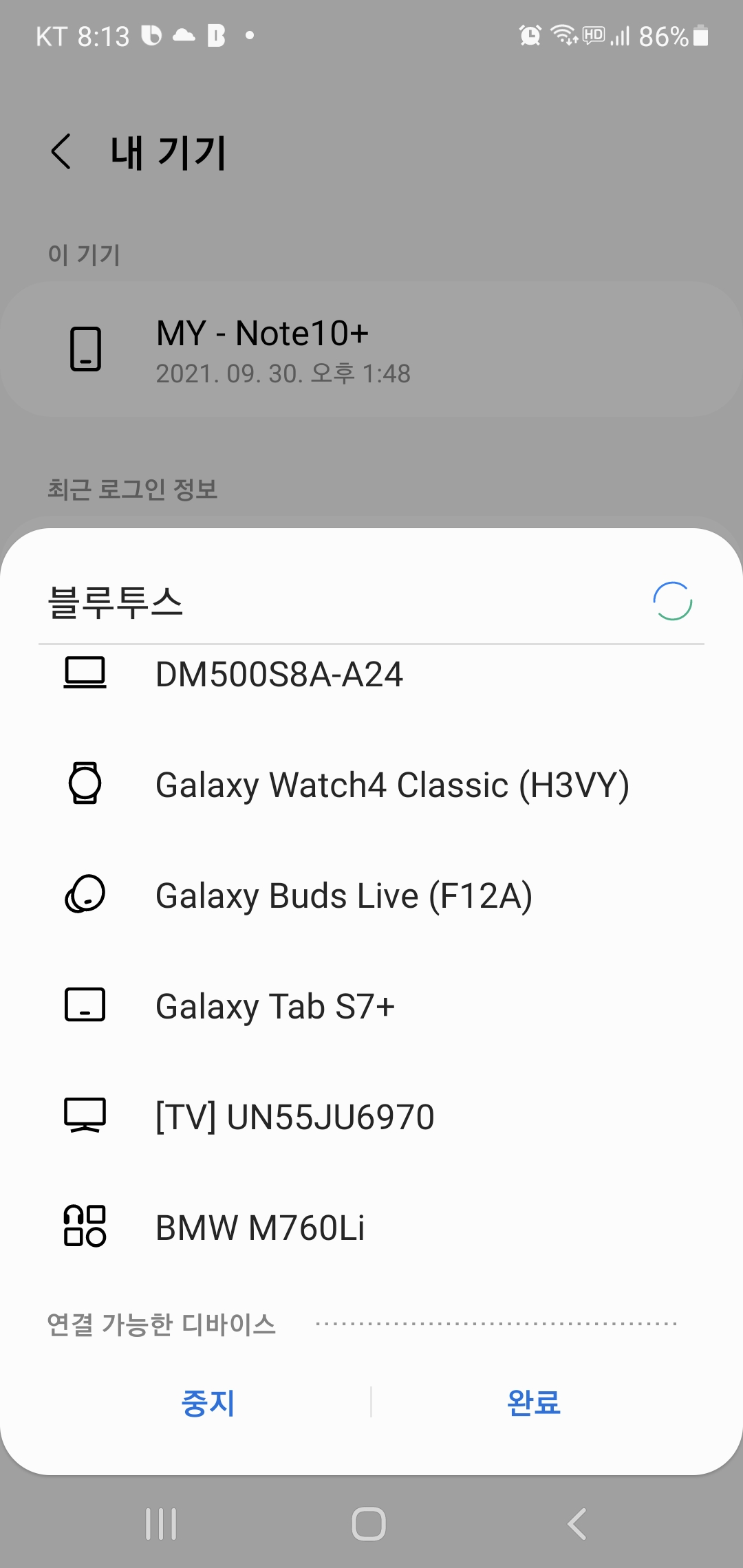Connect to Galaxy Watch4 Classic (H3VY)

pos(371,785)
